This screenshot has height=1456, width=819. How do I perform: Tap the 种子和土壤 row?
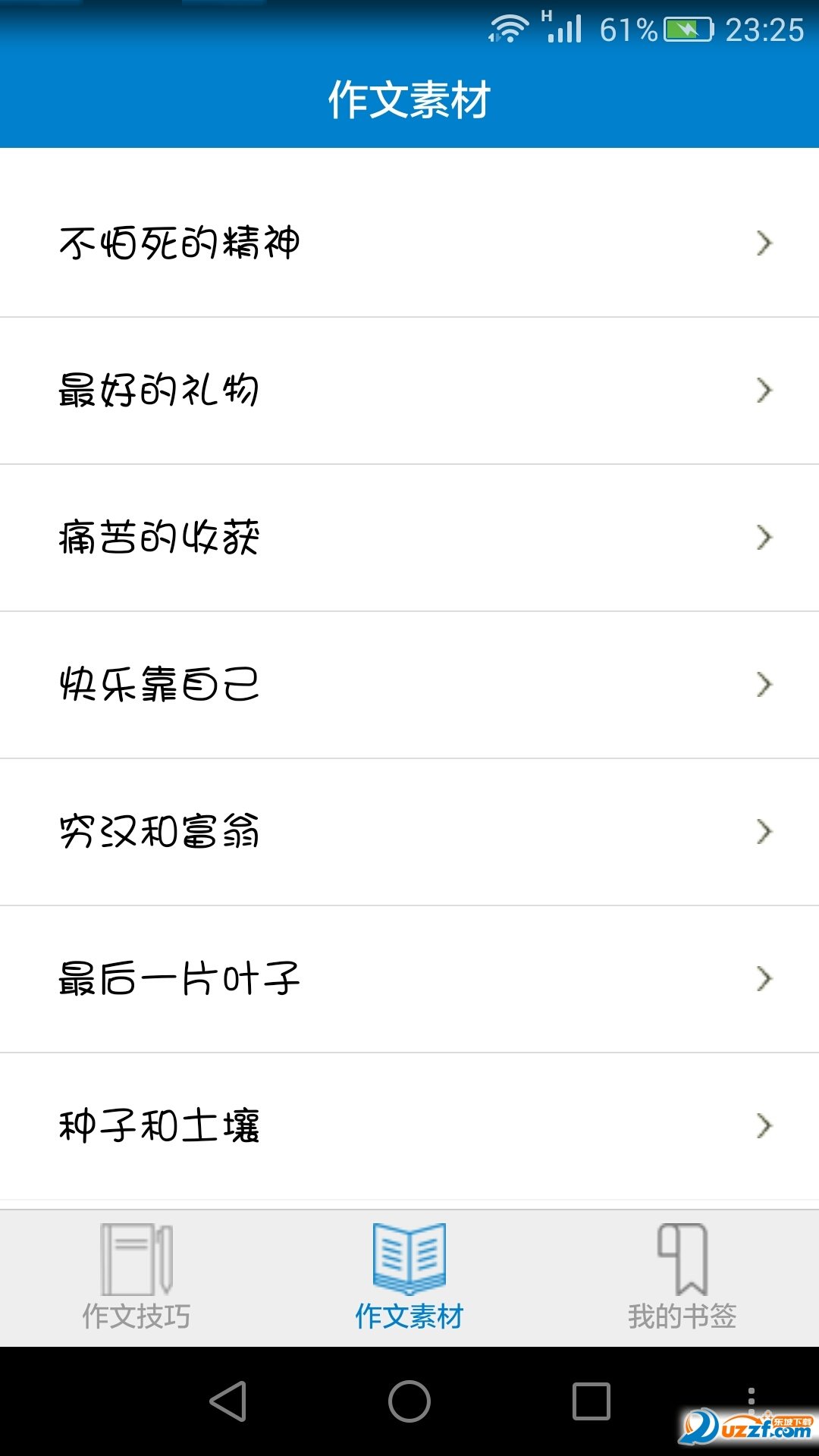pos(409,1126)
